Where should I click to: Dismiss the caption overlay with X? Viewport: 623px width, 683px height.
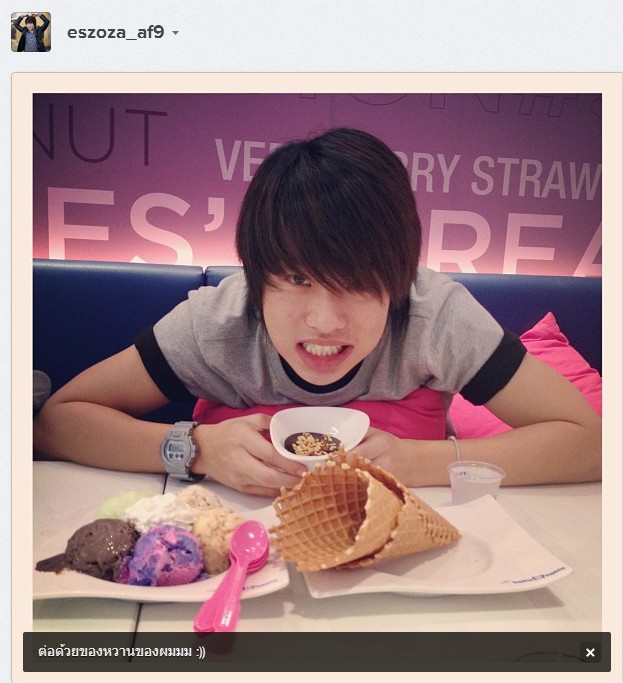(x=590, y=652)
